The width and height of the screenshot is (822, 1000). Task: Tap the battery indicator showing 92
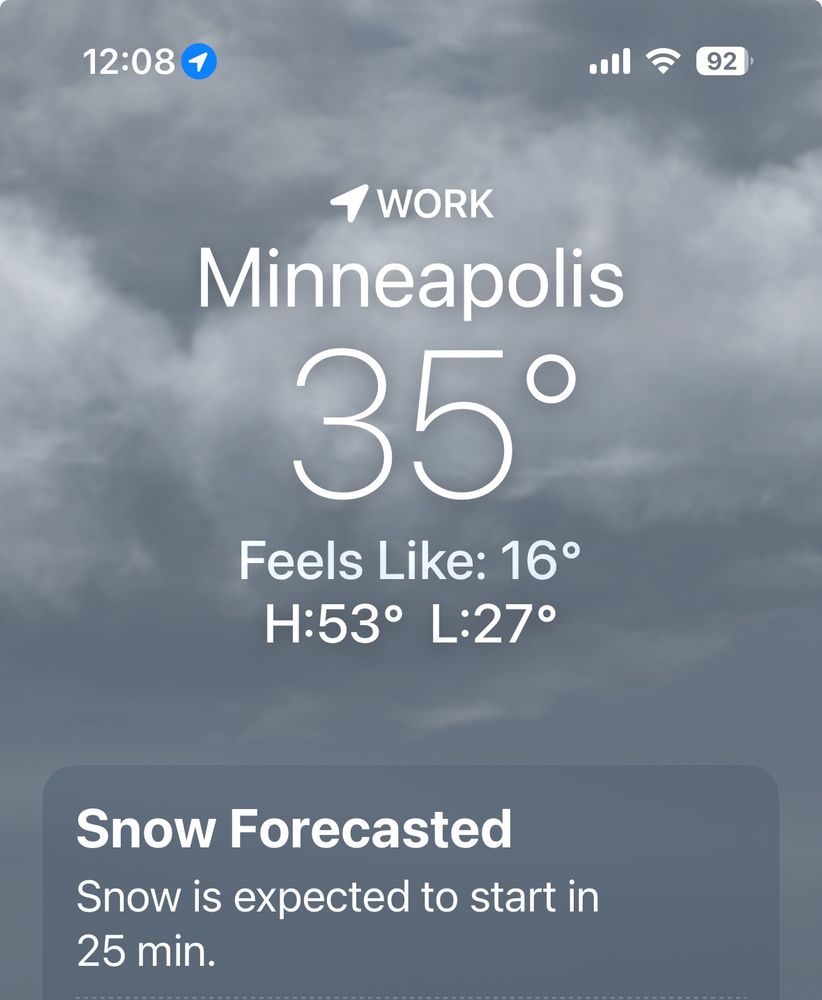[x=723, y=61]
